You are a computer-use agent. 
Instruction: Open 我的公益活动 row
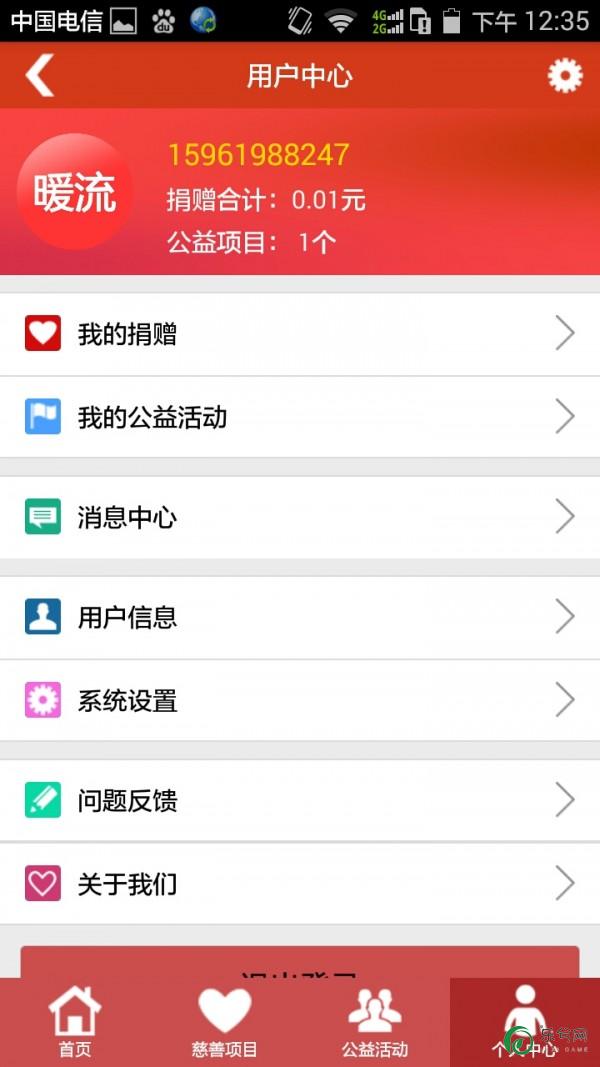(x=300, y=417)
